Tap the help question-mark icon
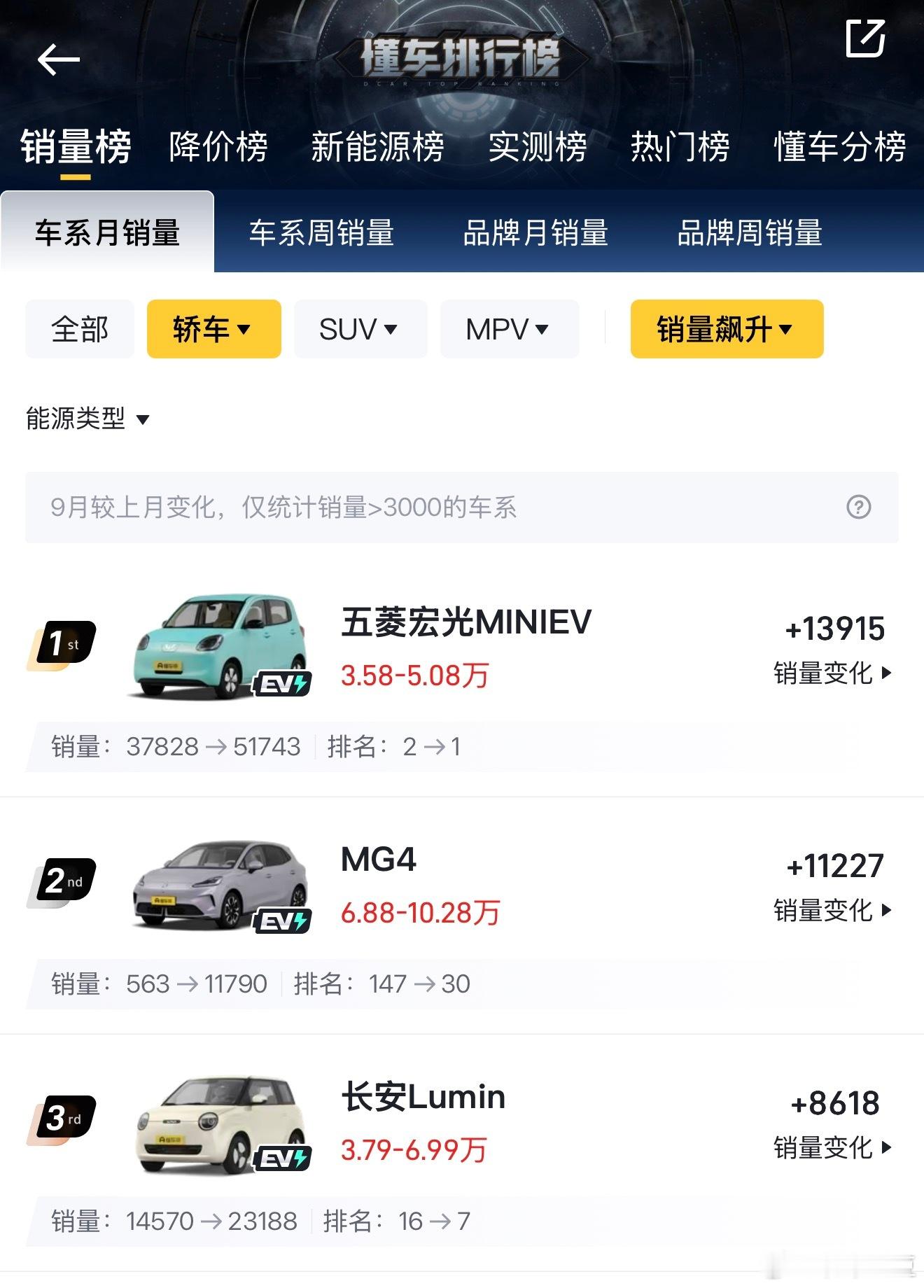Image resolution: width=924 pixels, height=1288 pixels. point(858,507)
